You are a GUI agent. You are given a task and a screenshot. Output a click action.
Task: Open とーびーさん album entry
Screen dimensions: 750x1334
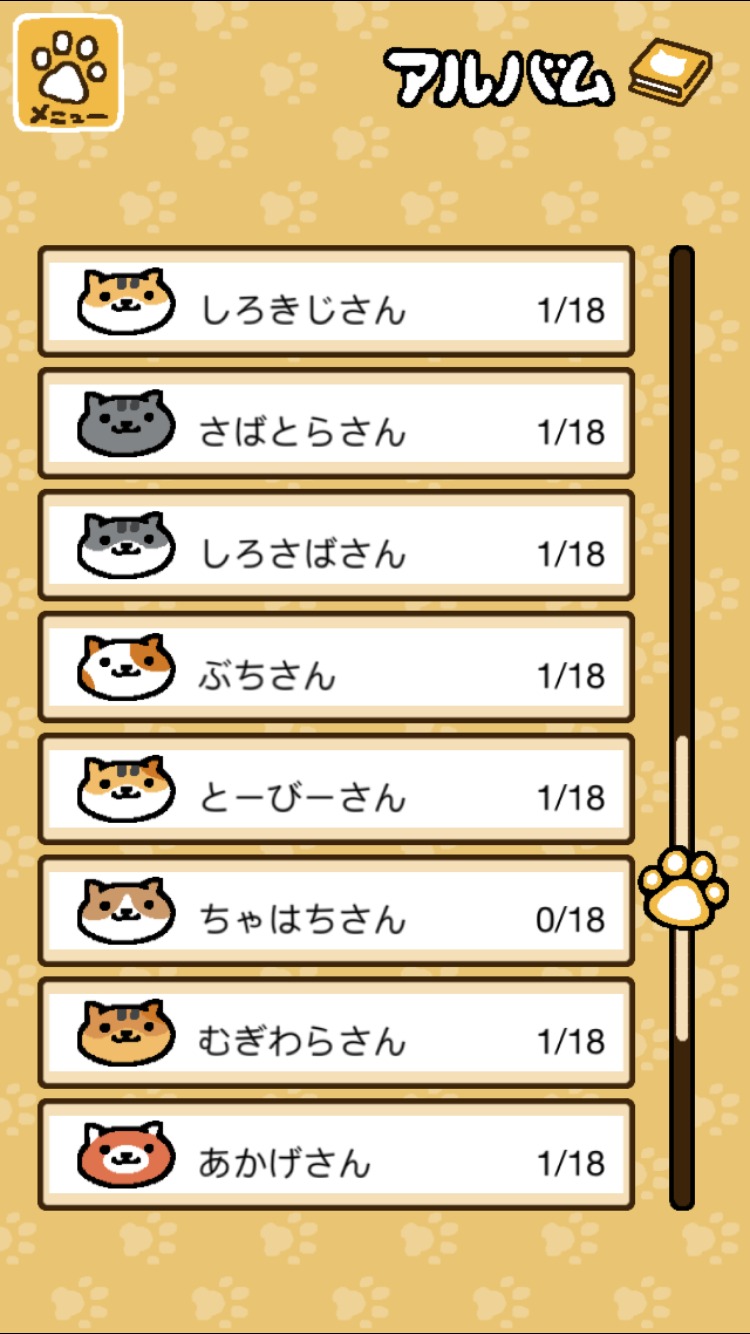(336, 789)
